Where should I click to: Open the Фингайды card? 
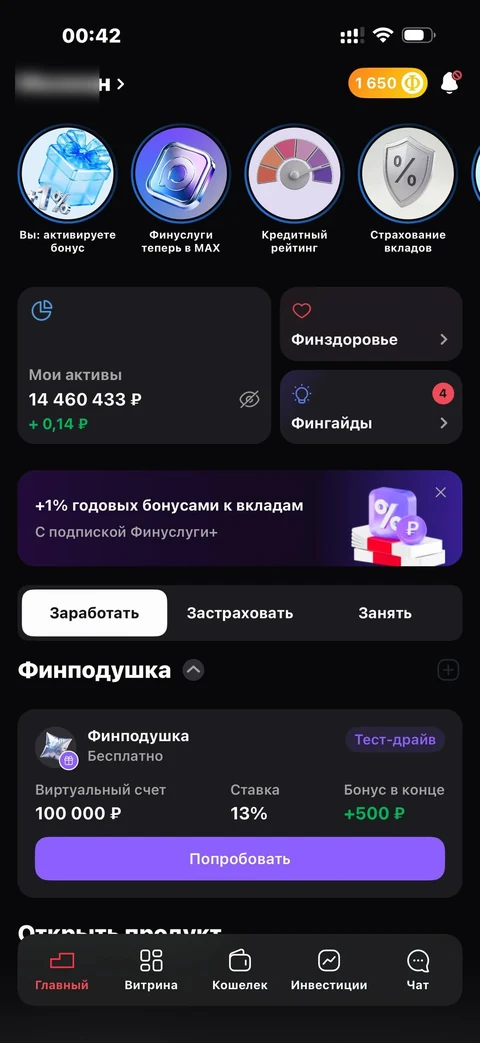(x=371, y=407)
